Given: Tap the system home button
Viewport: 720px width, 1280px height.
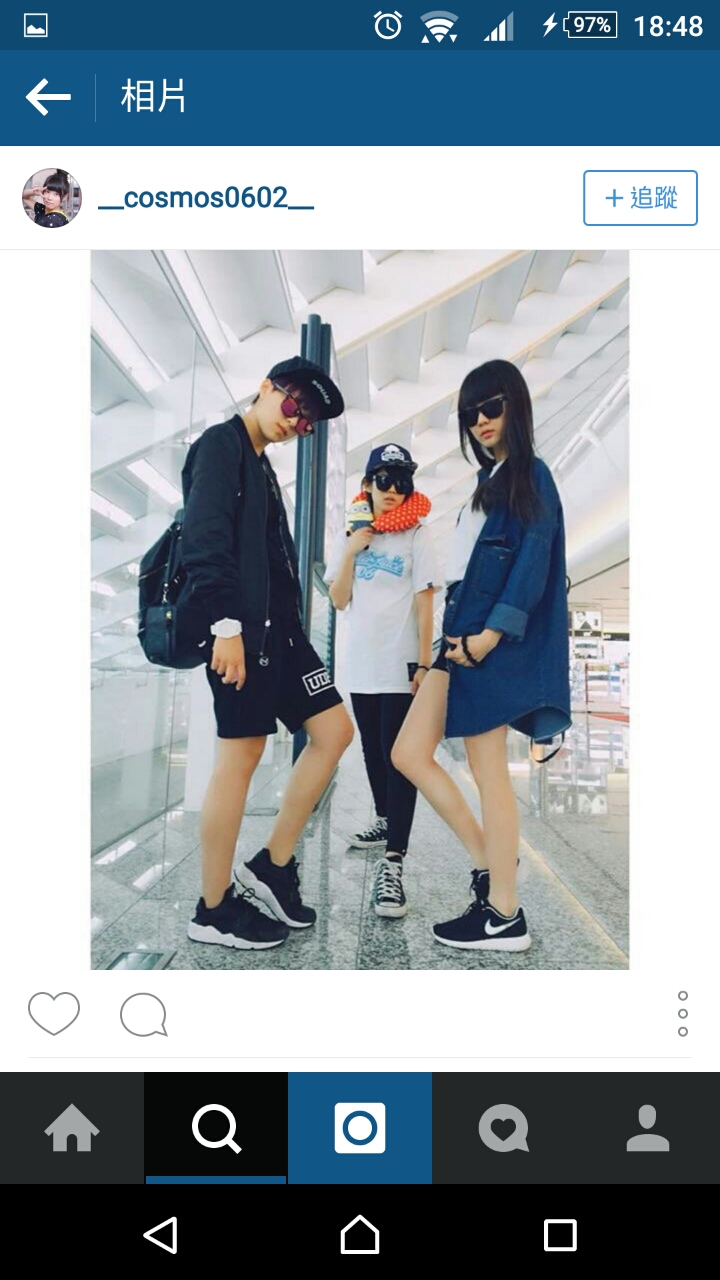Looking at the screenshot, I should pyautogui.click(x=360, y=1235).
